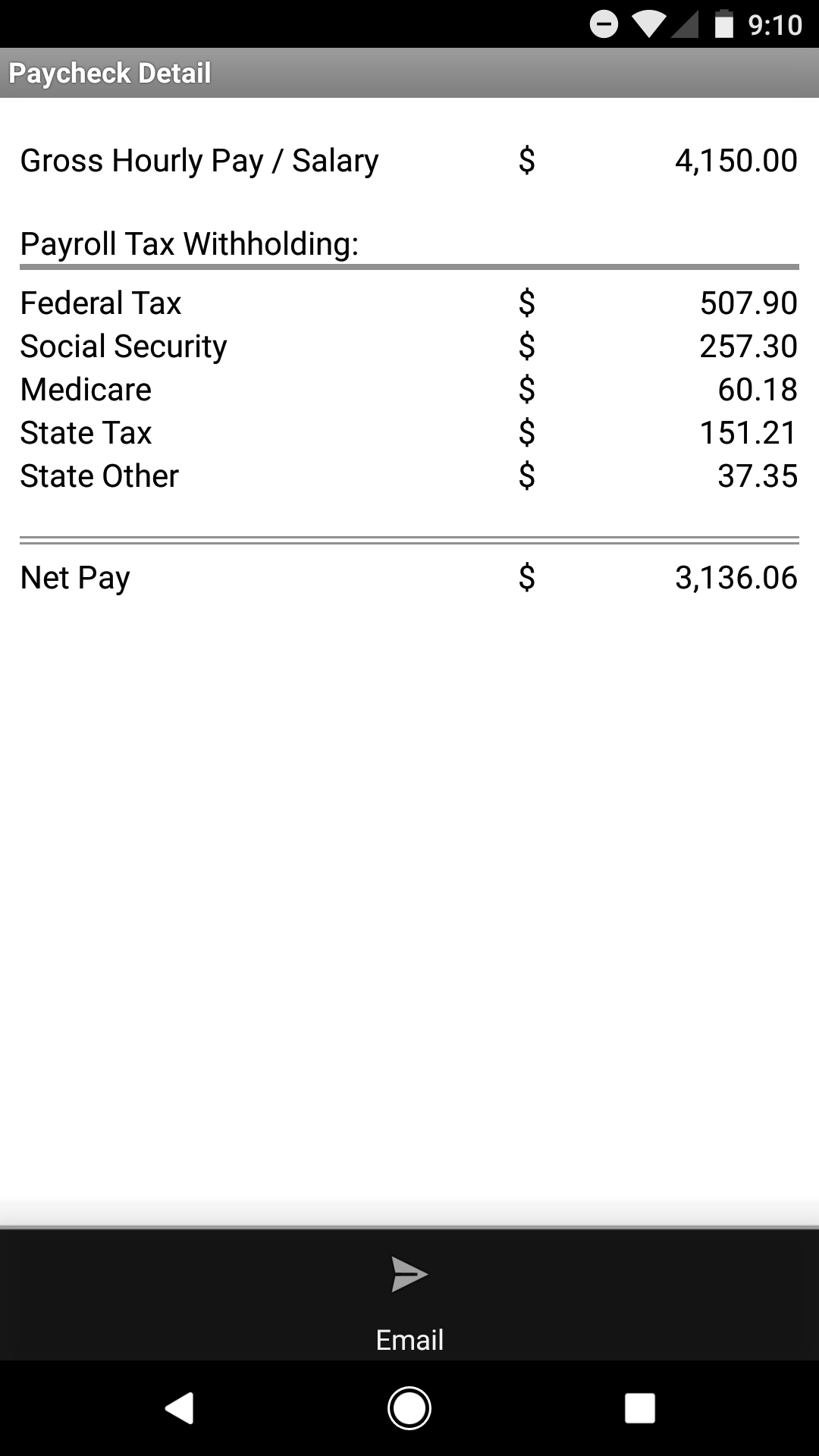Tap the Email paper-plane send icon

pyautogui.click(x=408, y=1275)
